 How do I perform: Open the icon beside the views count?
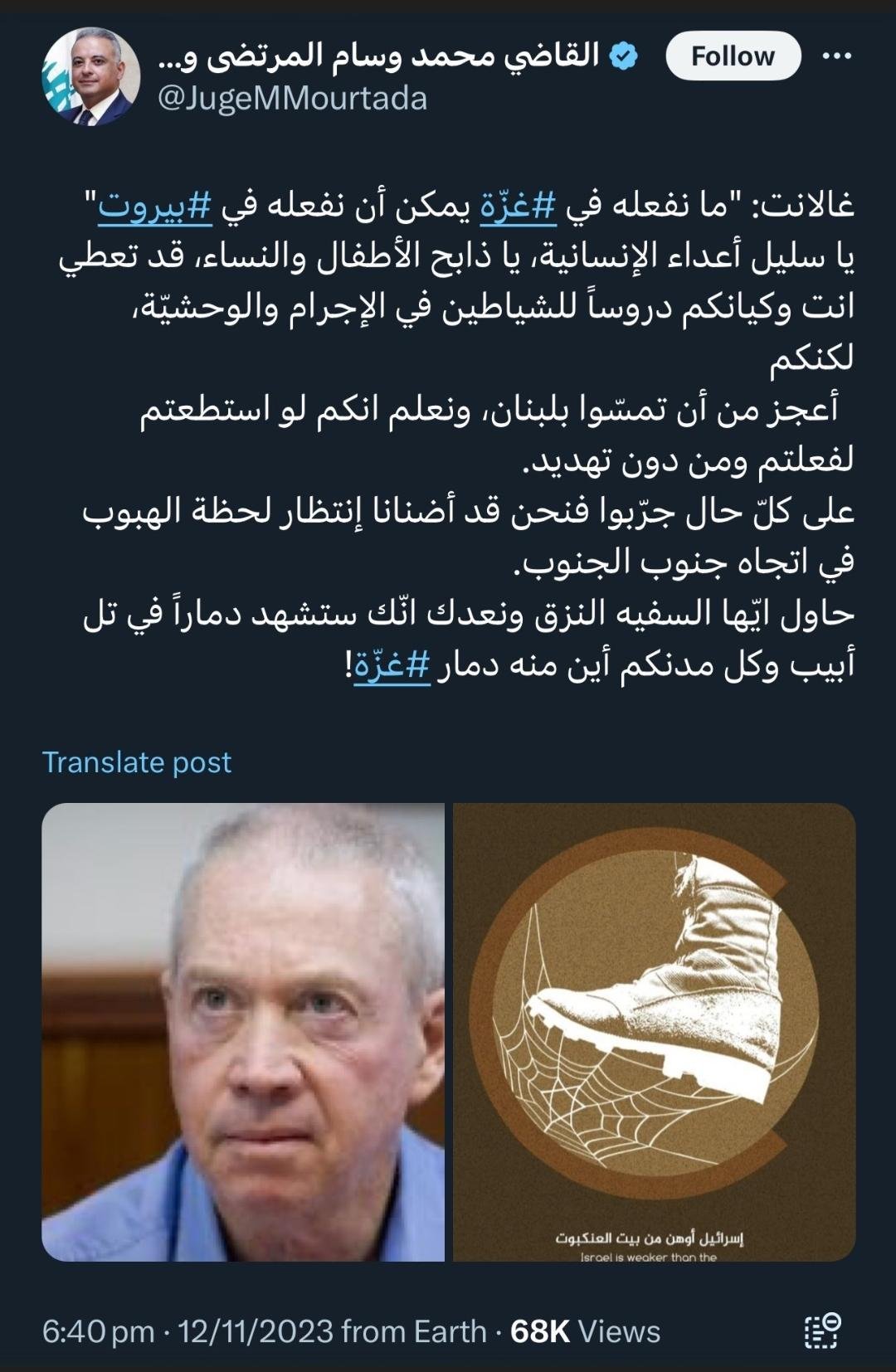pos(822,1330)
